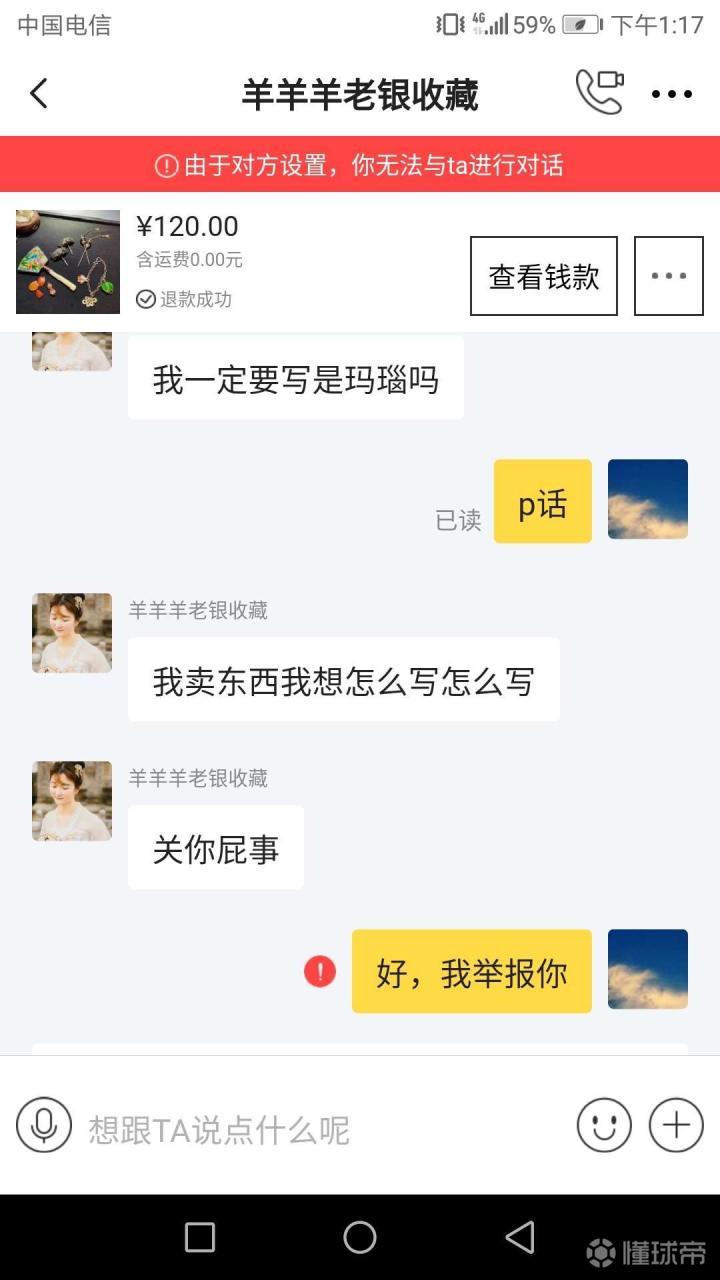Open the plus attachment menu

[676, 1126]
